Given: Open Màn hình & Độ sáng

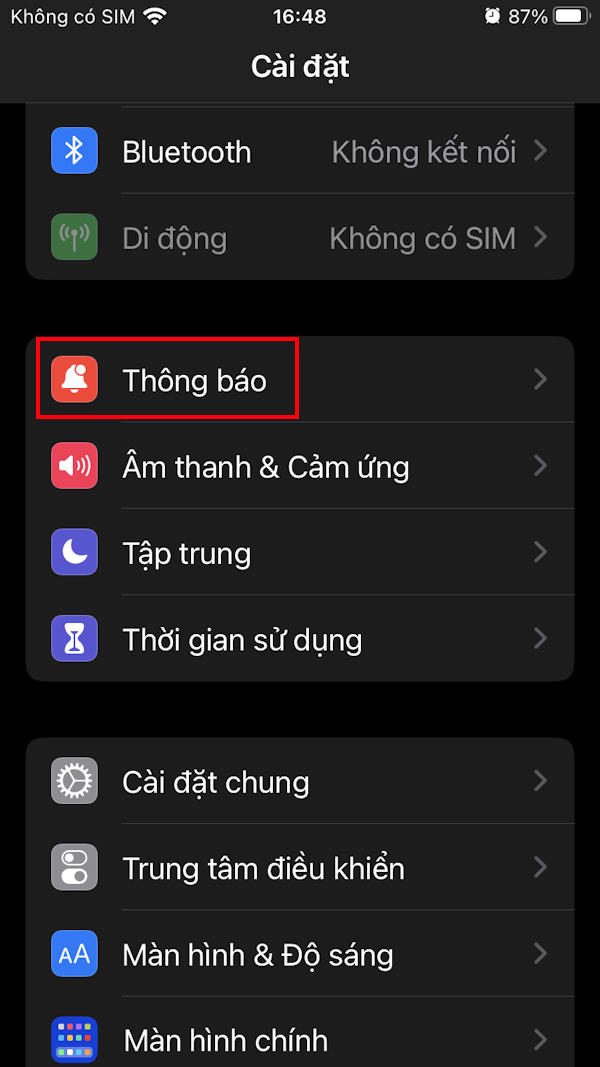Looking at the screenshot, I should pos(300,954).
